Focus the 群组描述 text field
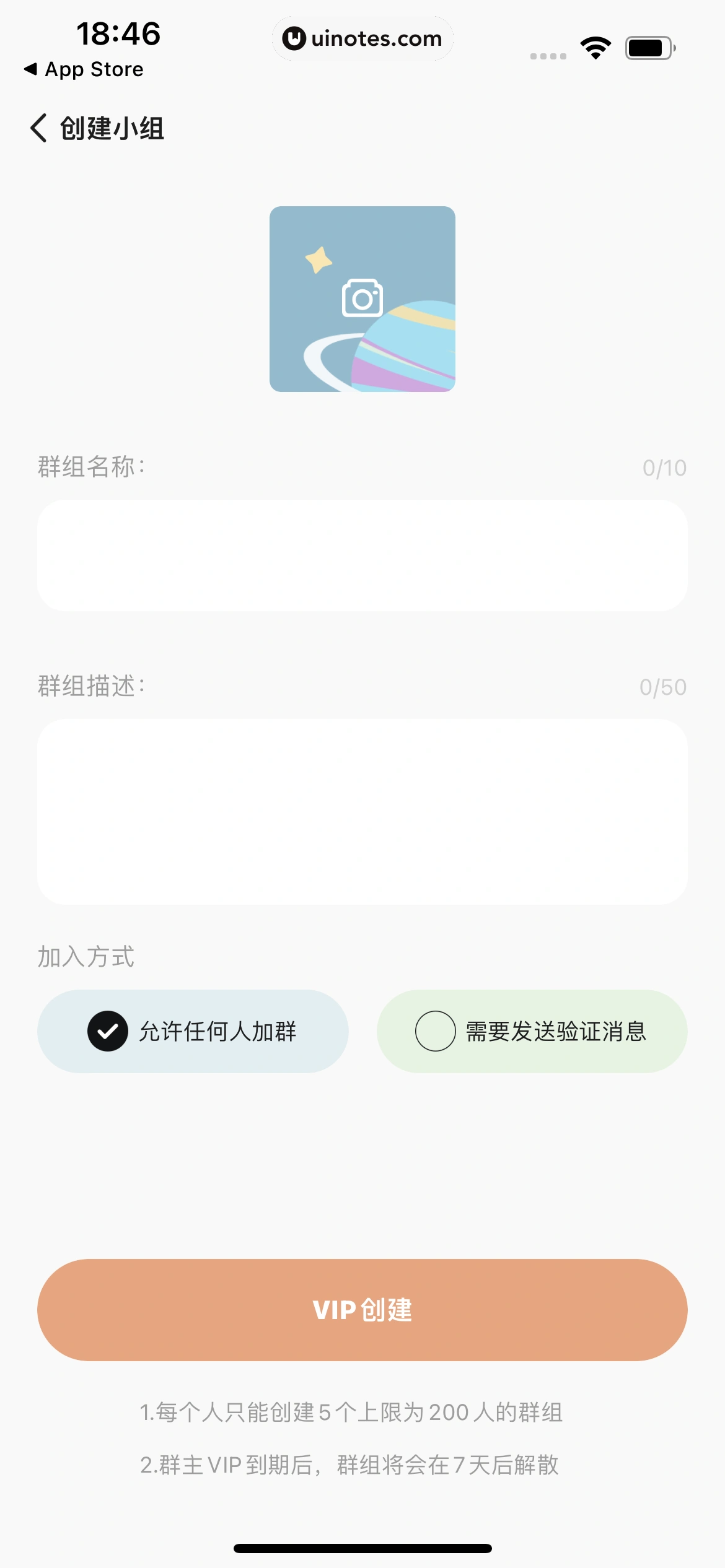 click(362, 811)
